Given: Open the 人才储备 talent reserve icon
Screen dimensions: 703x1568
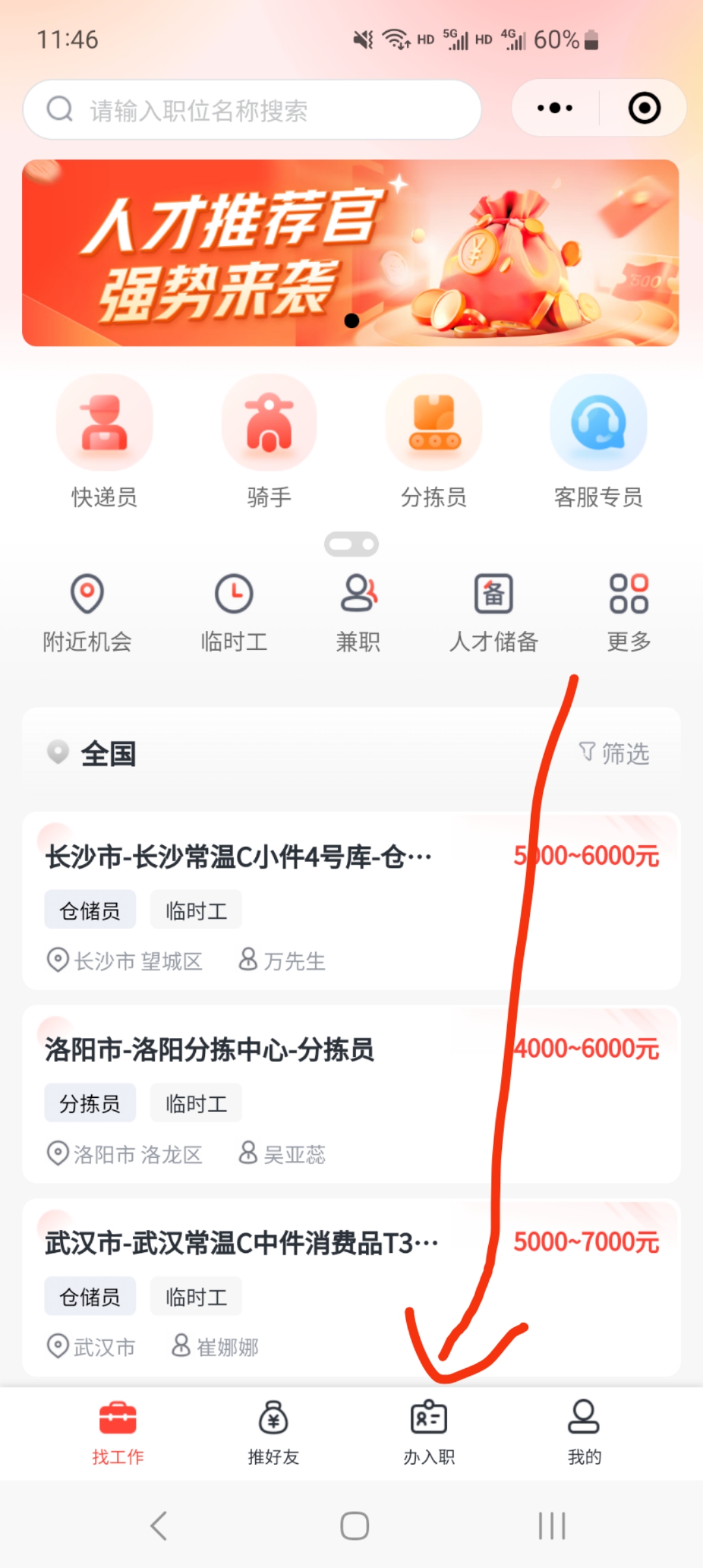Looking at the screenshot, I should (x=493, y=594).
